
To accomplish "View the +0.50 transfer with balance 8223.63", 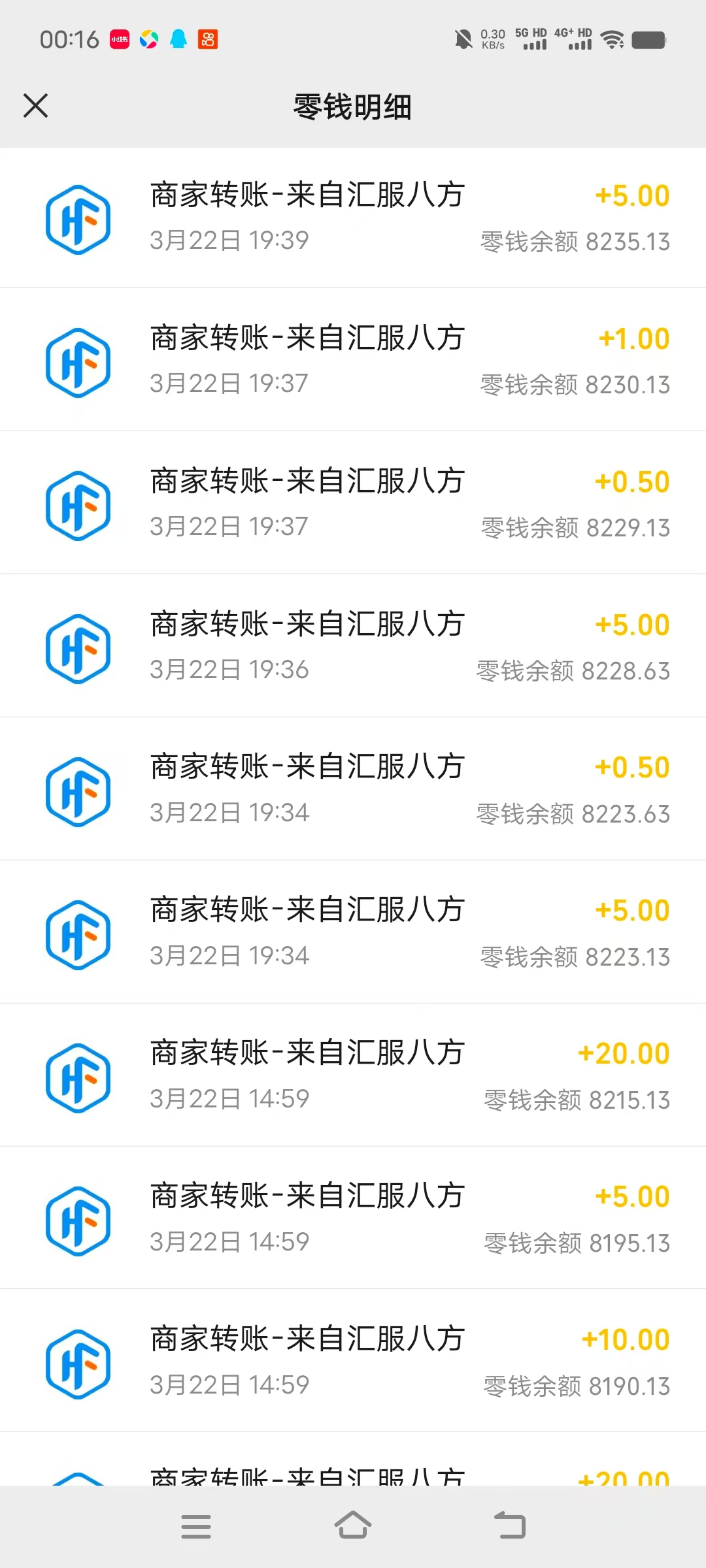I will [x=353, y=789].
